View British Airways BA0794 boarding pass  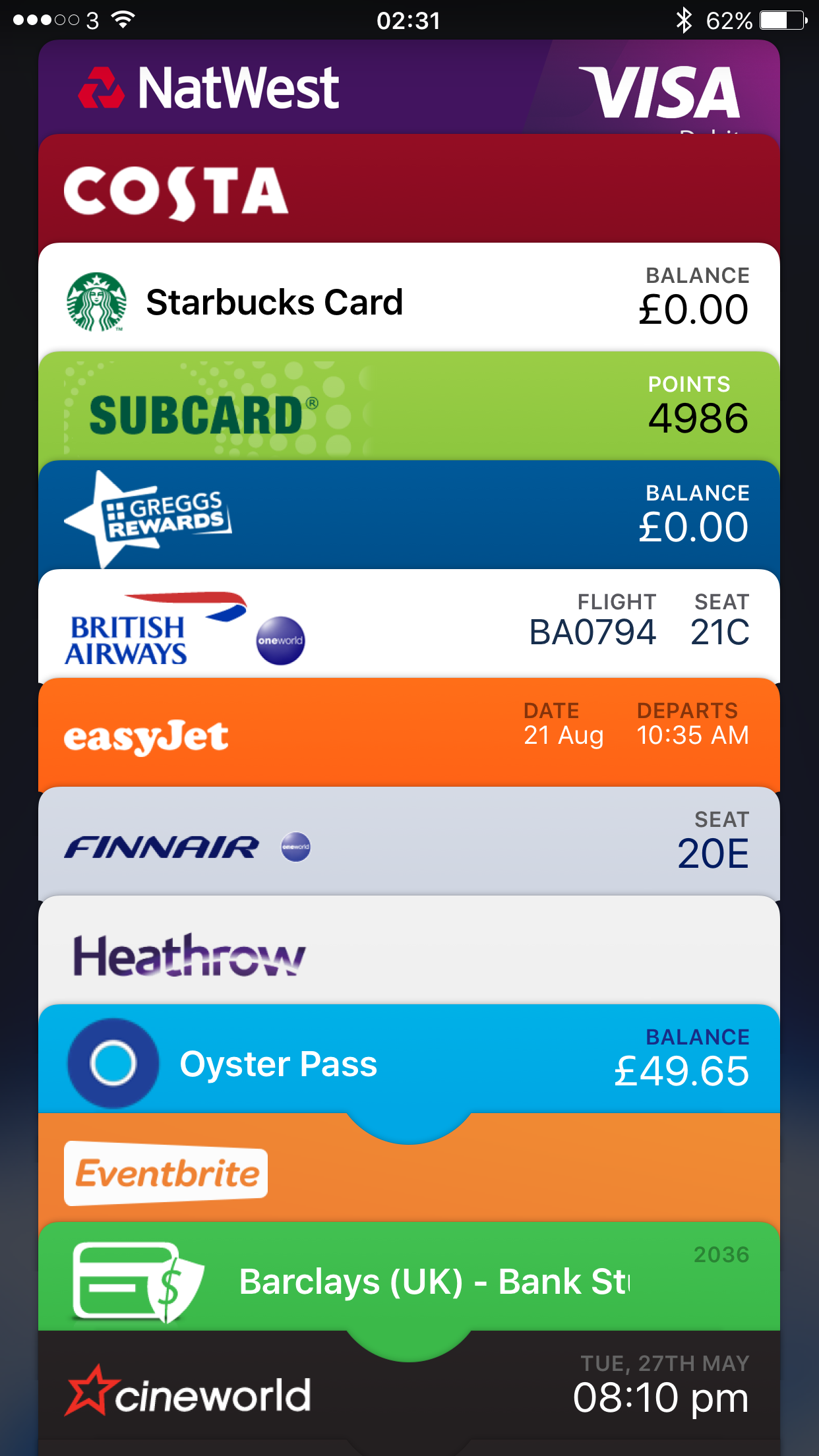coord(409,624)
